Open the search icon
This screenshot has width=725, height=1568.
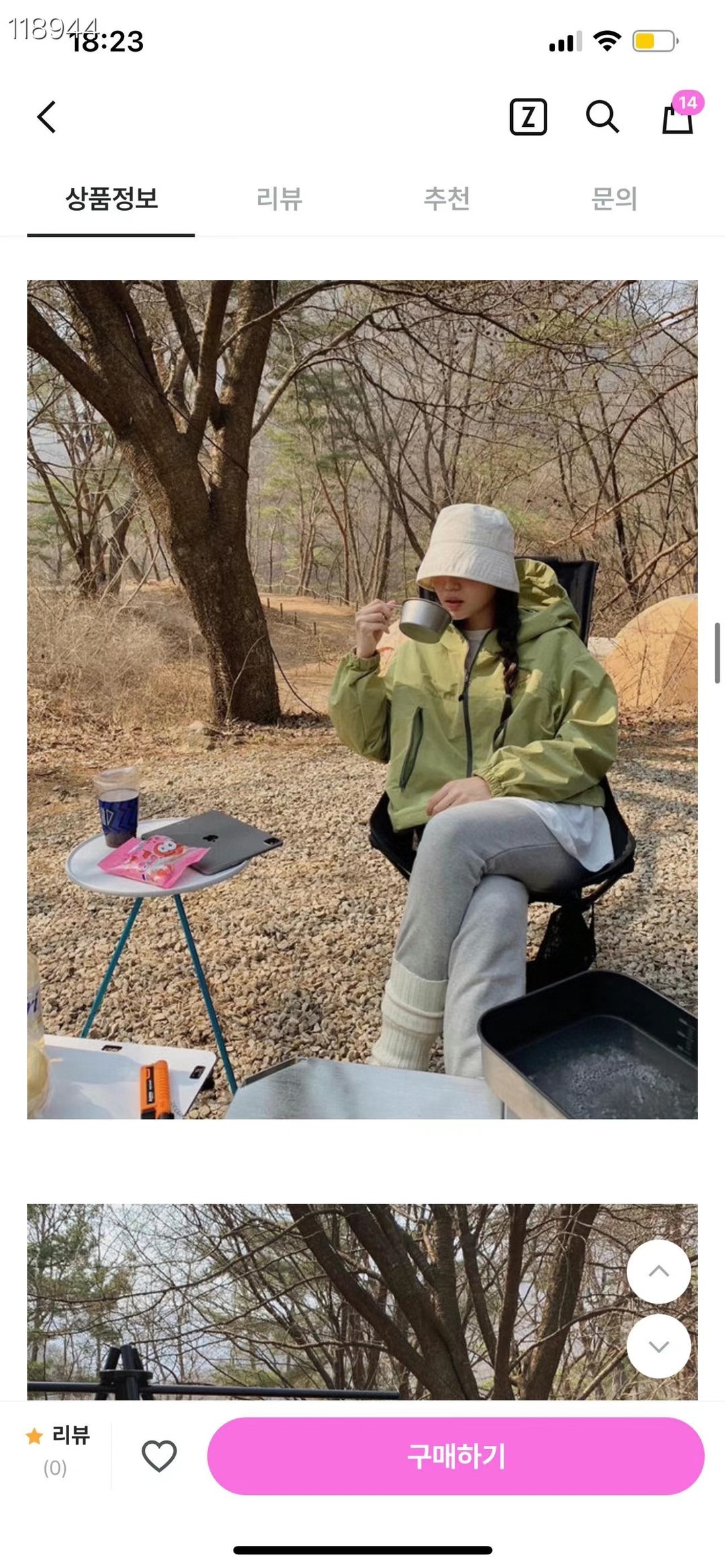(602, 117)
